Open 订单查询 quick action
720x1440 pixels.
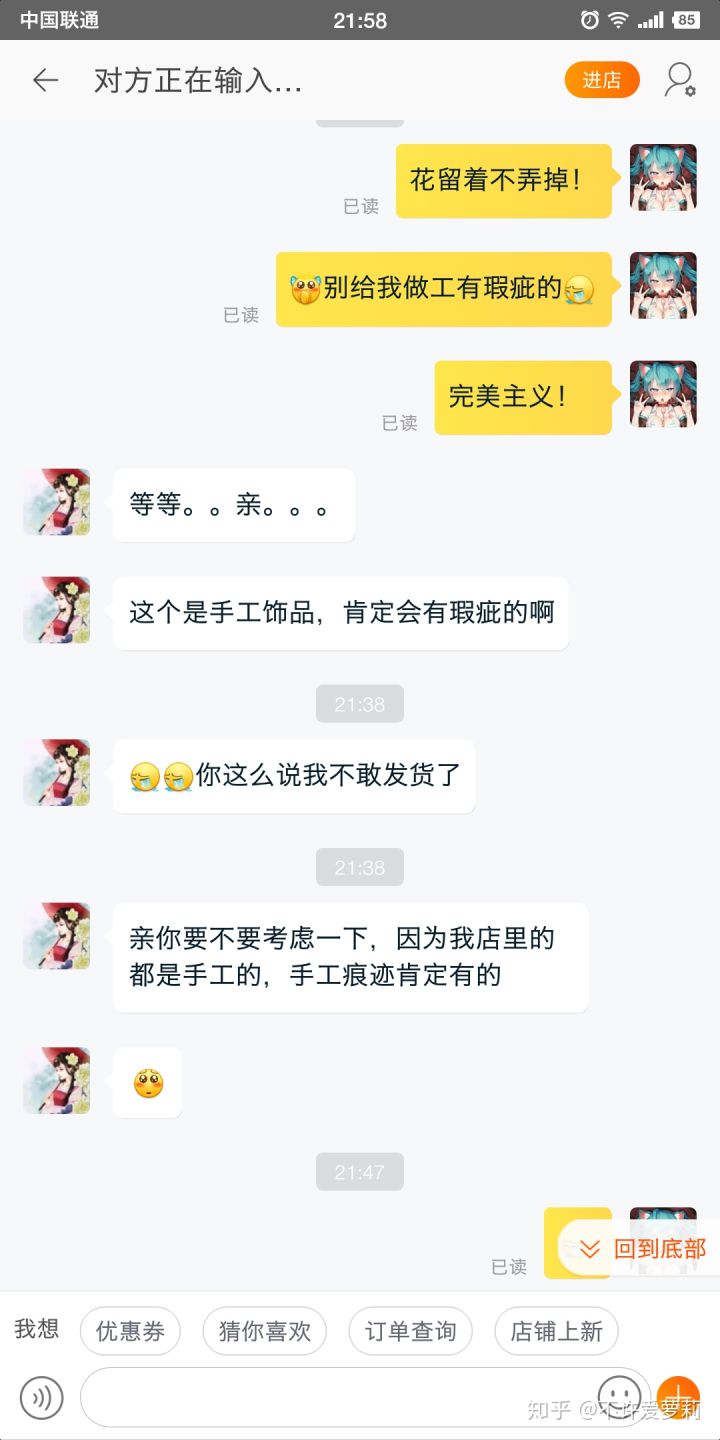410,1331
